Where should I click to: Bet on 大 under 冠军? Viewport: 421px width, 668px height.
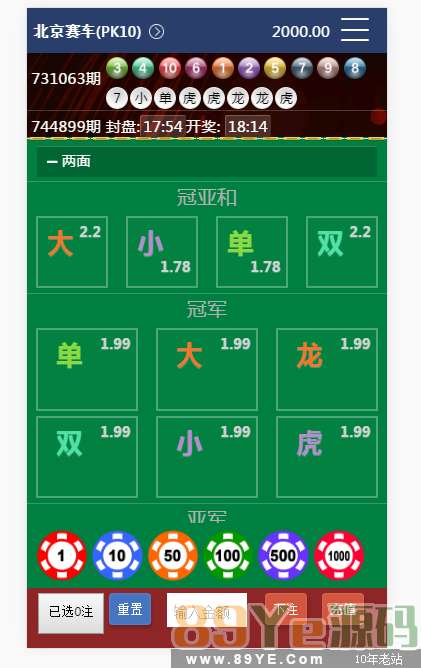point(207,369)
